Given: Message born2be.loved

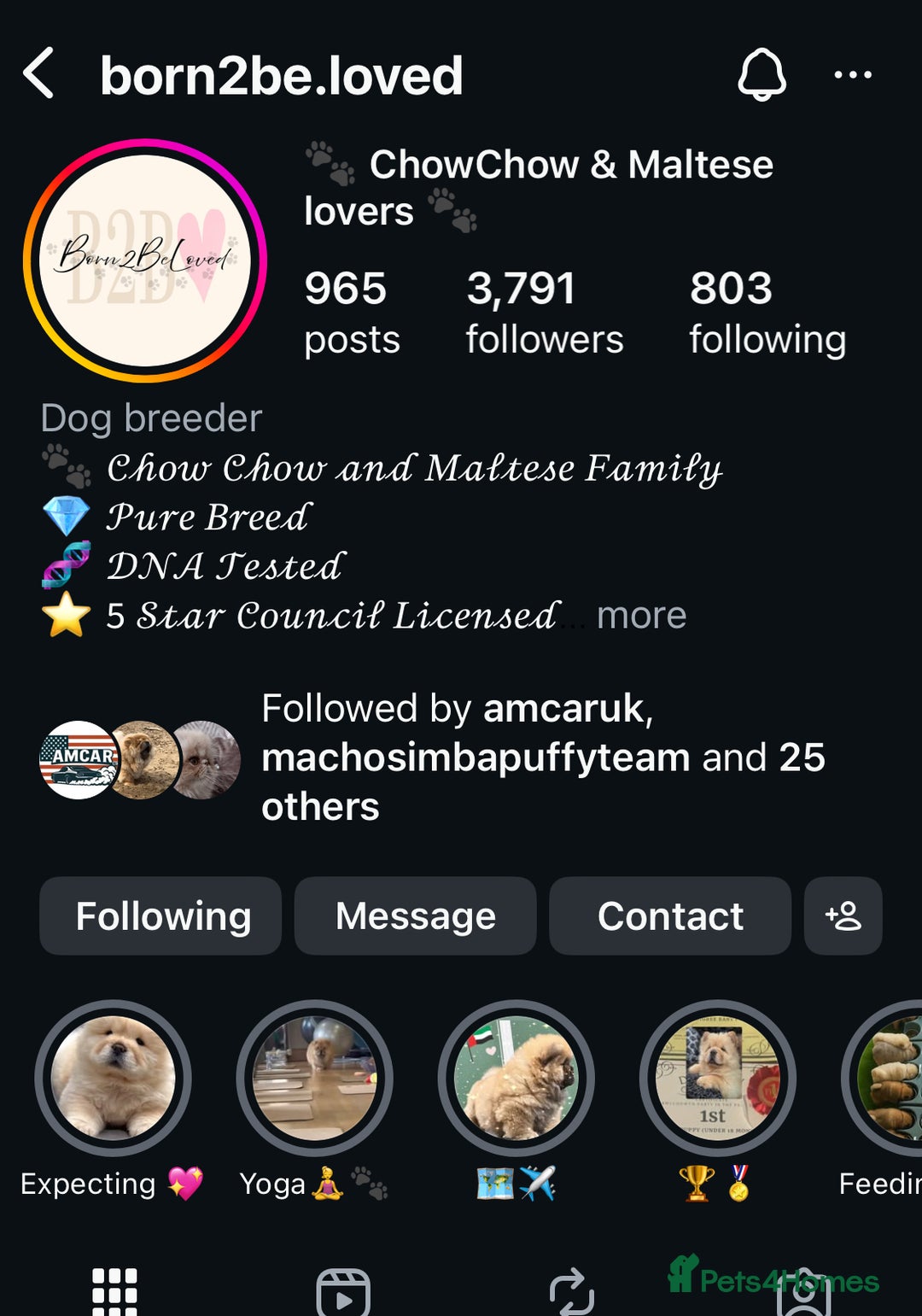Looking at the screenshot, I should [415, 916].
